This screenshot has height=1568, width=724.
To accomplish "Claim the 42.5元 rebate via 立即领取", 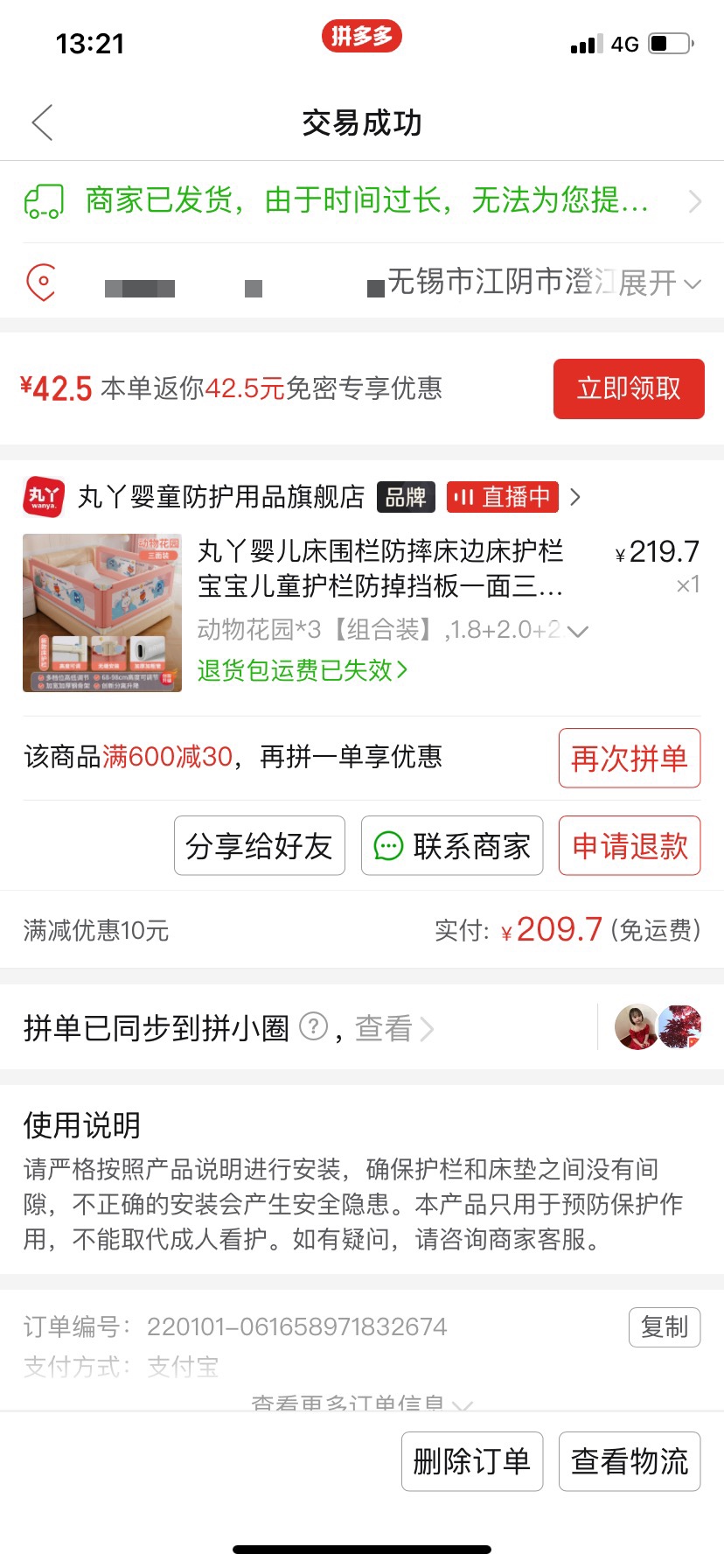I will (628, 388).
